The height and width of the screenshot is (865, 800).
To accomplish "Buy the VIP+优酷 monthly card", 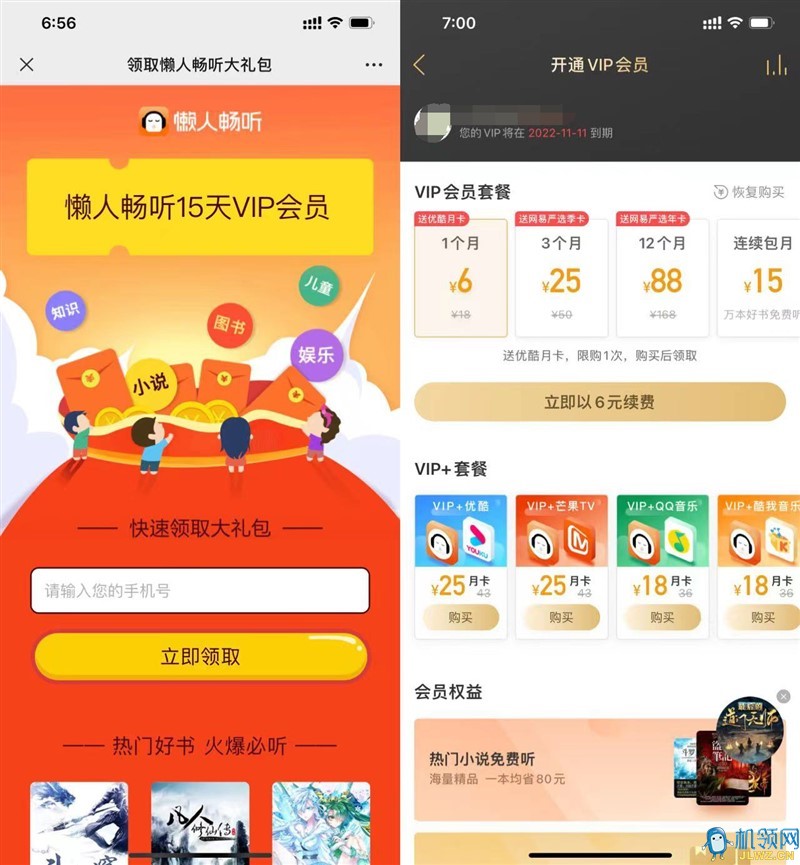I will 460,618.
